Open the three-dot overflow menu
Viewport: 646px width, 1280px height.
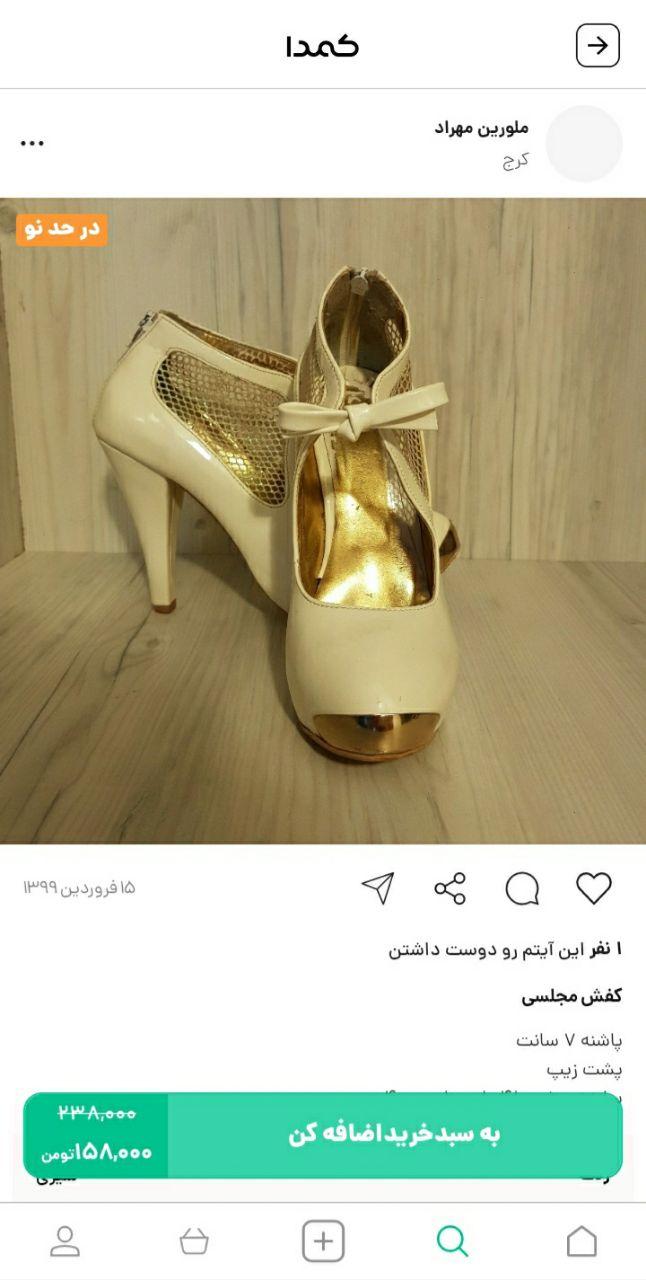(33, 143)
